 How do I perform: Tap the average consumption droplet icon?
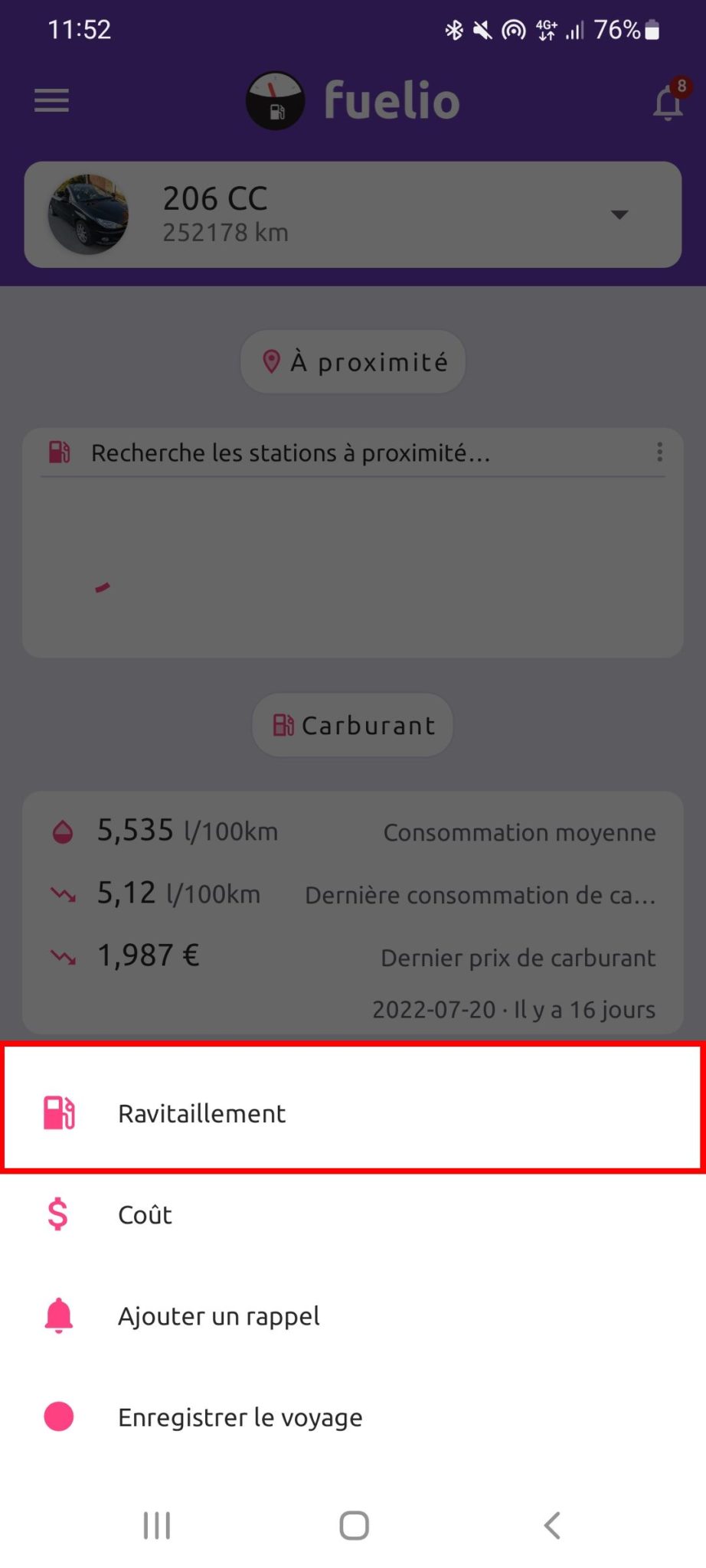click(64, 829)
